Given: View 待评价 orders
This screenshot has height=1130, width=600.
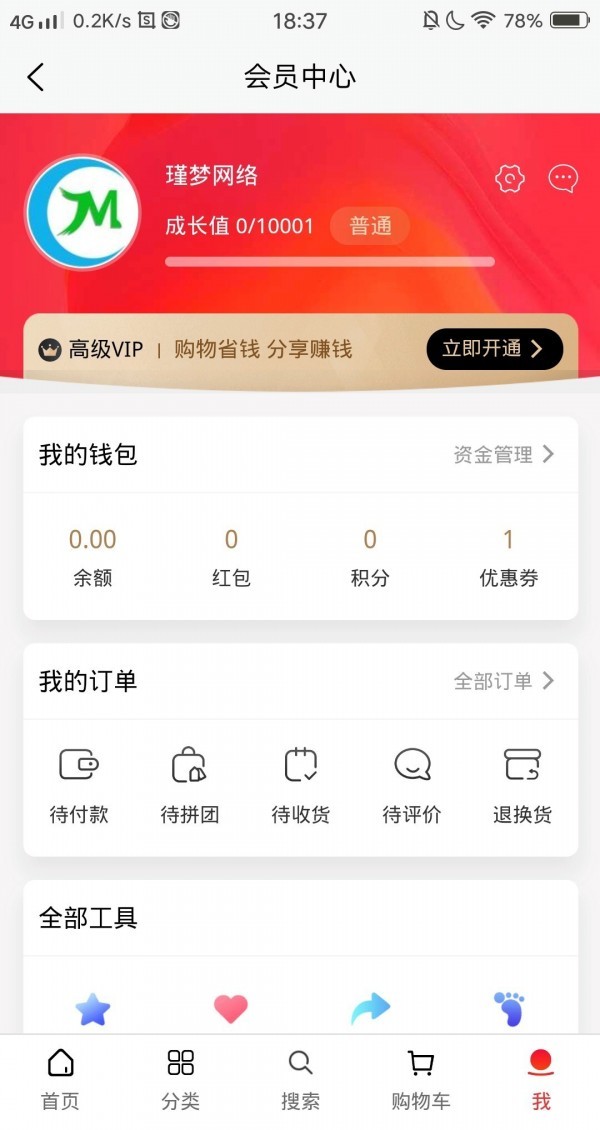Looking at the screenshot, I should coord(412,785).
